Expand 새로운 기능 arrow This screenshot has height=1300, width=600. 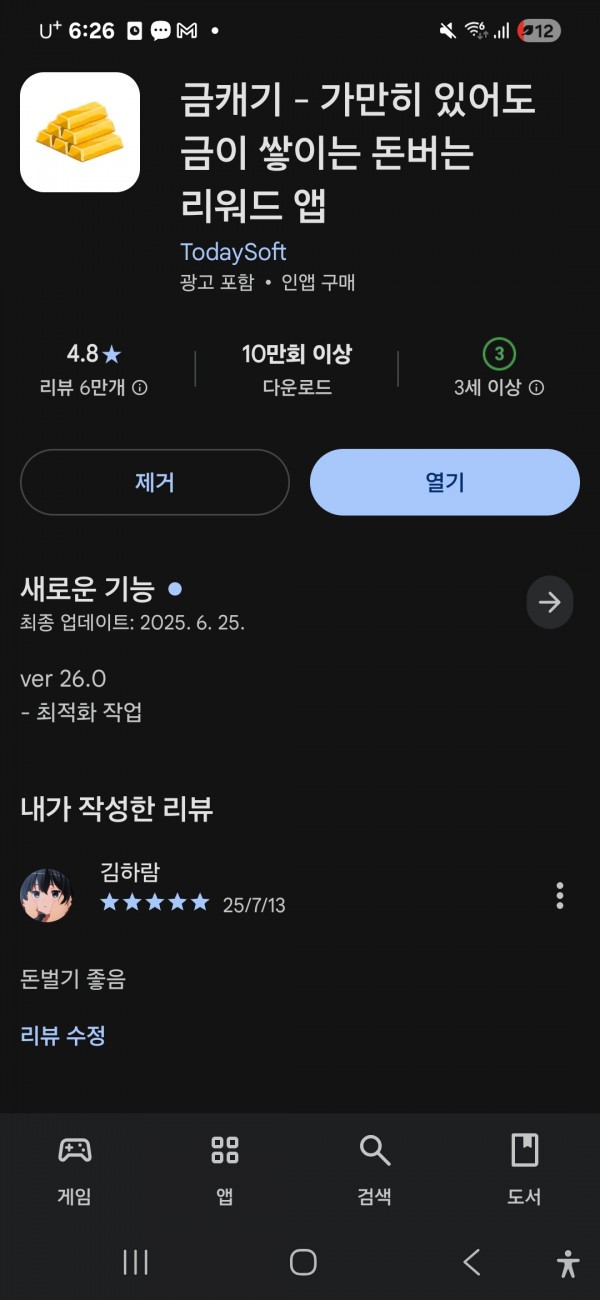point(549,602)
